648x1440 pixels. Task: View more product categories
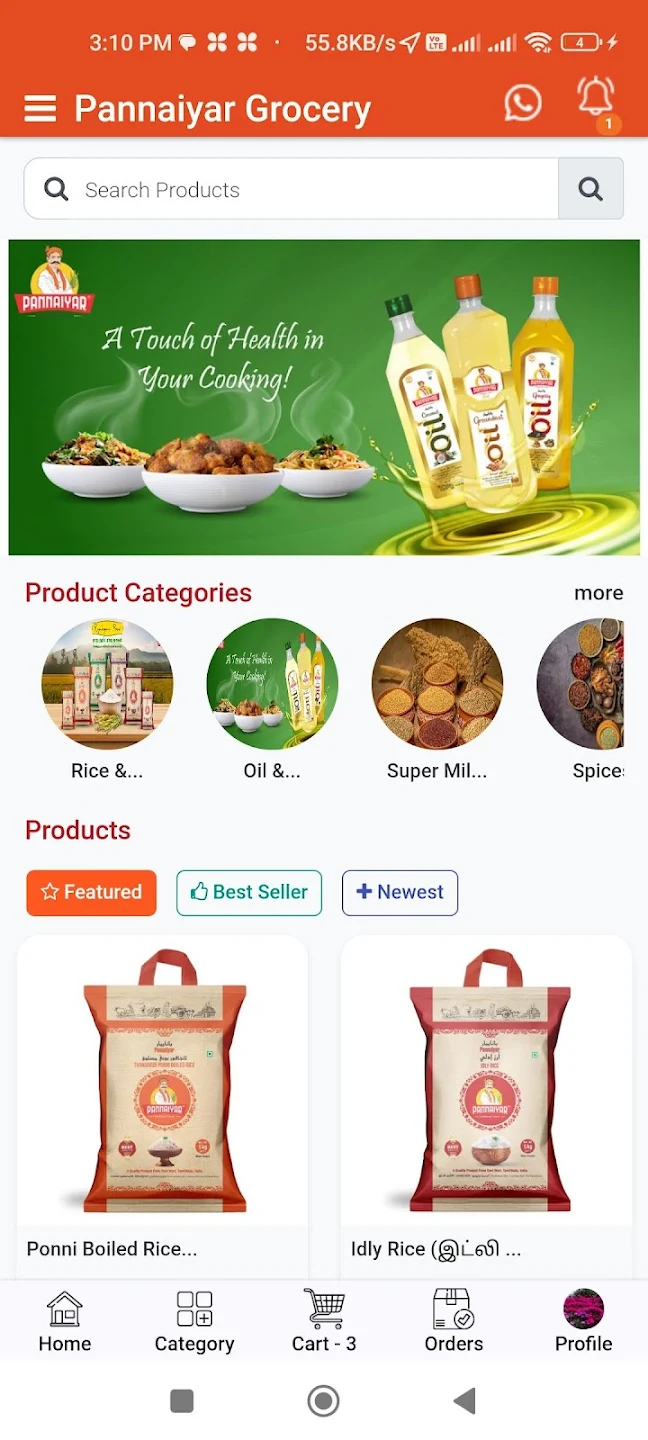(x=598, y=593)
